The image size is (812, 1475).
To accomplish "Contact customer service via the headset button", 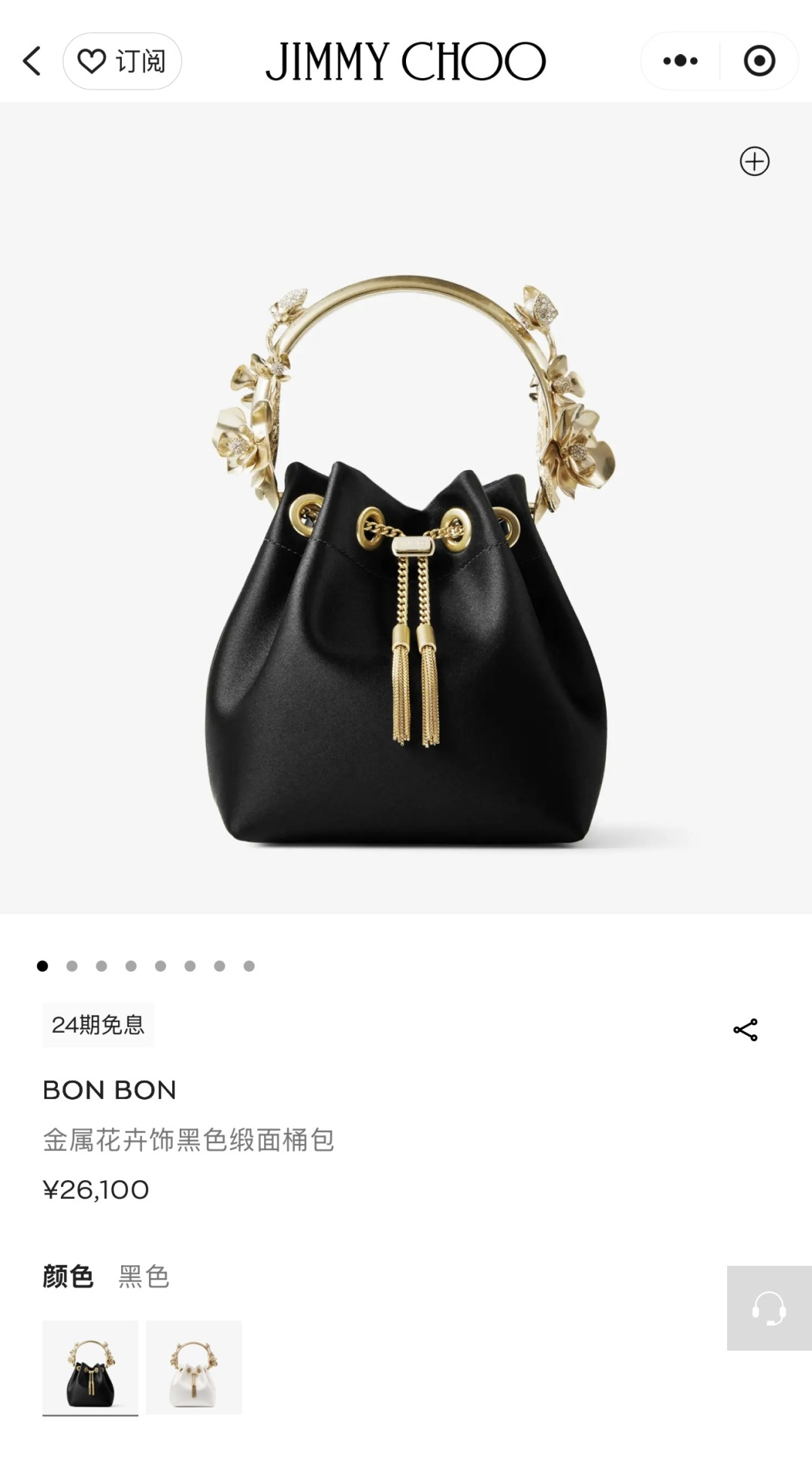I will [x=768, y=1308].
